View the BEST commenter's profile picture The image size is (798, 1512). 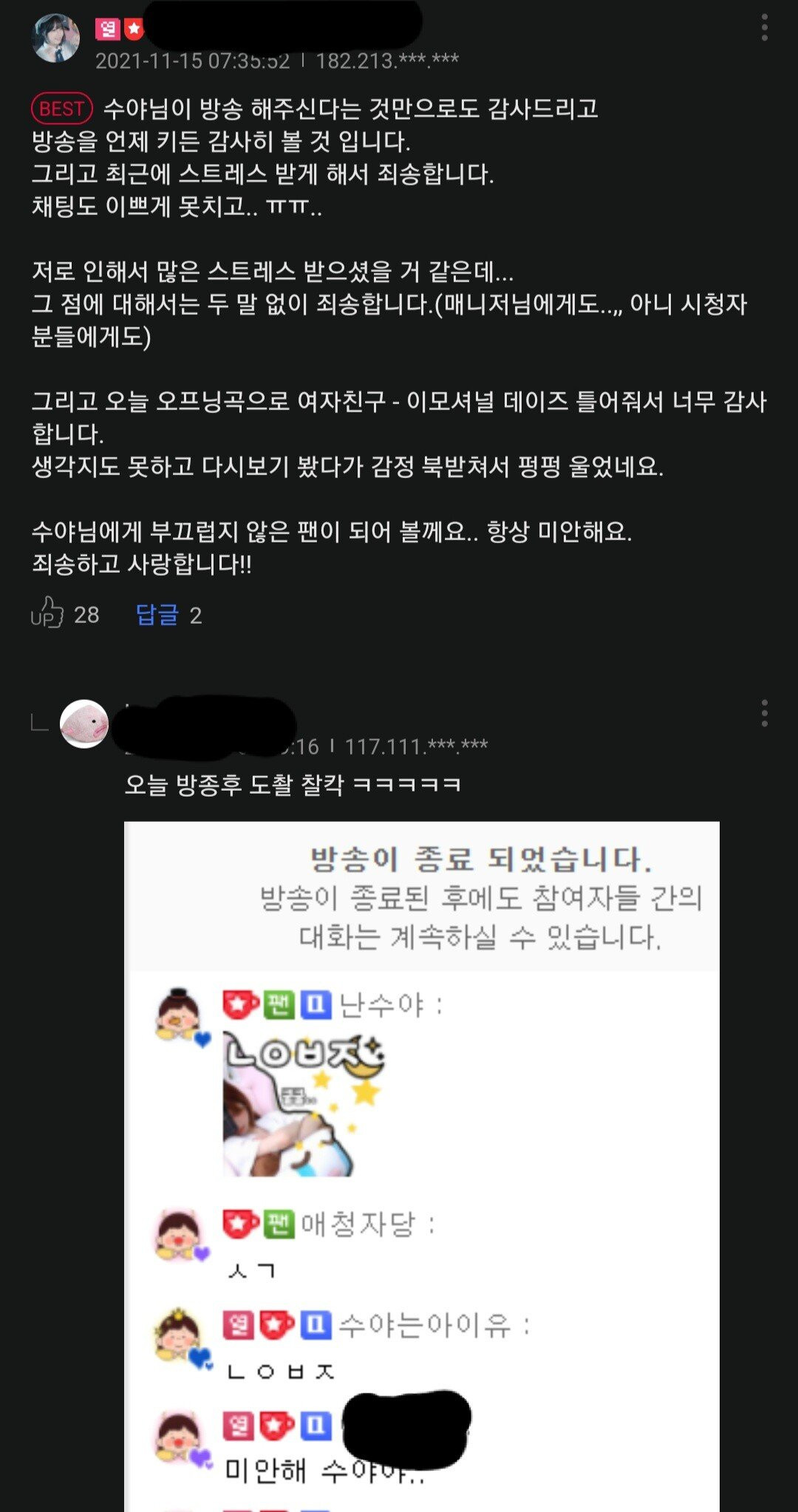pyautogui.click(x=55, y=38)
